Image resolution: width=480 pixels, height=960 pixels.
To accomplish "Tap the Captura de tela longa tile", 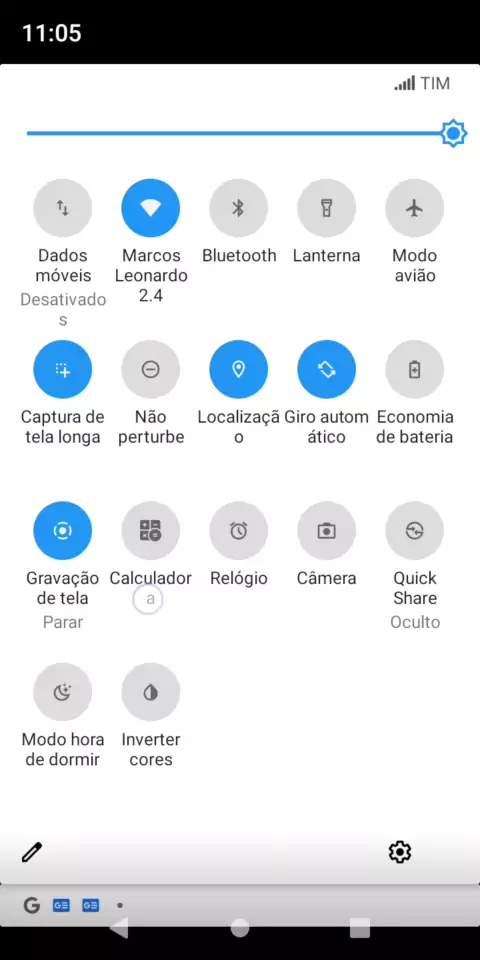I will tap(62, 370).
